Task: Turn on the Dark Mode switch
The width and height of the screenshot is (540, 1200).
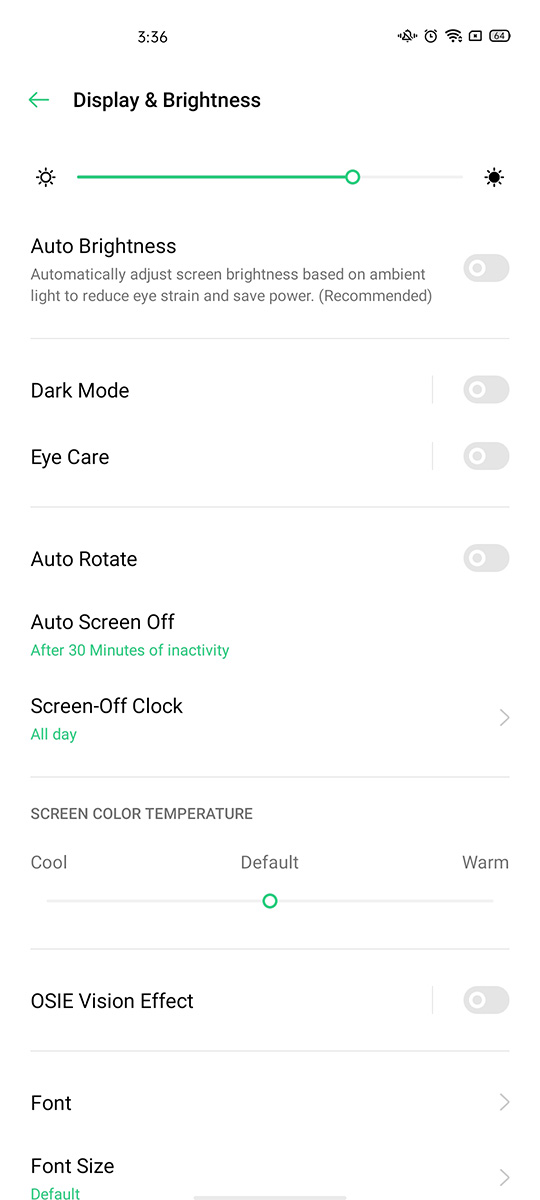Action: (486, 390)
